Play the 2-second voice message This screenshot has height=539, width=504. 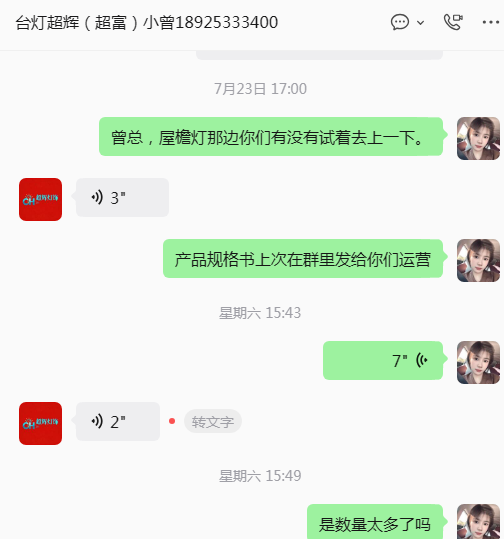coord(118,421)
